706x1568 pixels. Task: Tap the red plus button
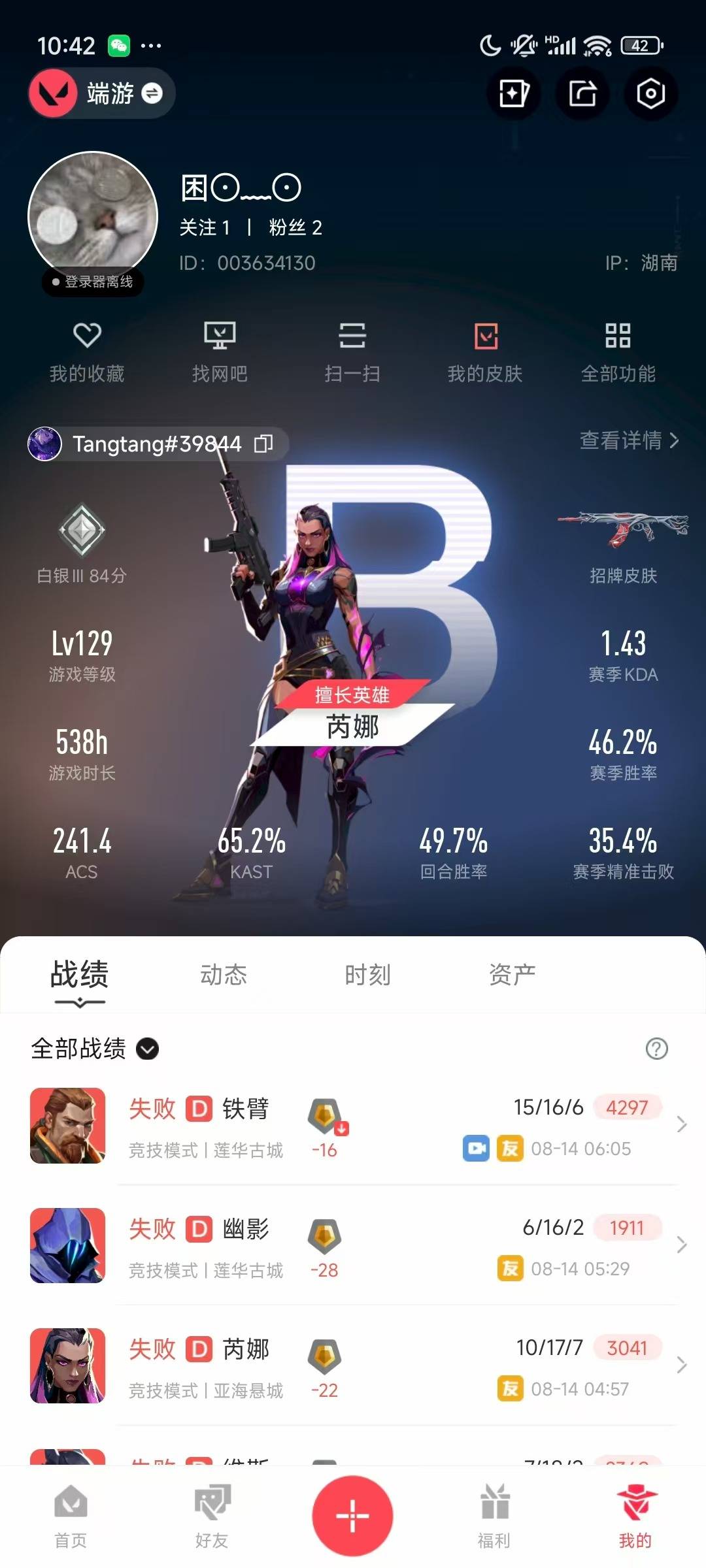point(352,1516)
